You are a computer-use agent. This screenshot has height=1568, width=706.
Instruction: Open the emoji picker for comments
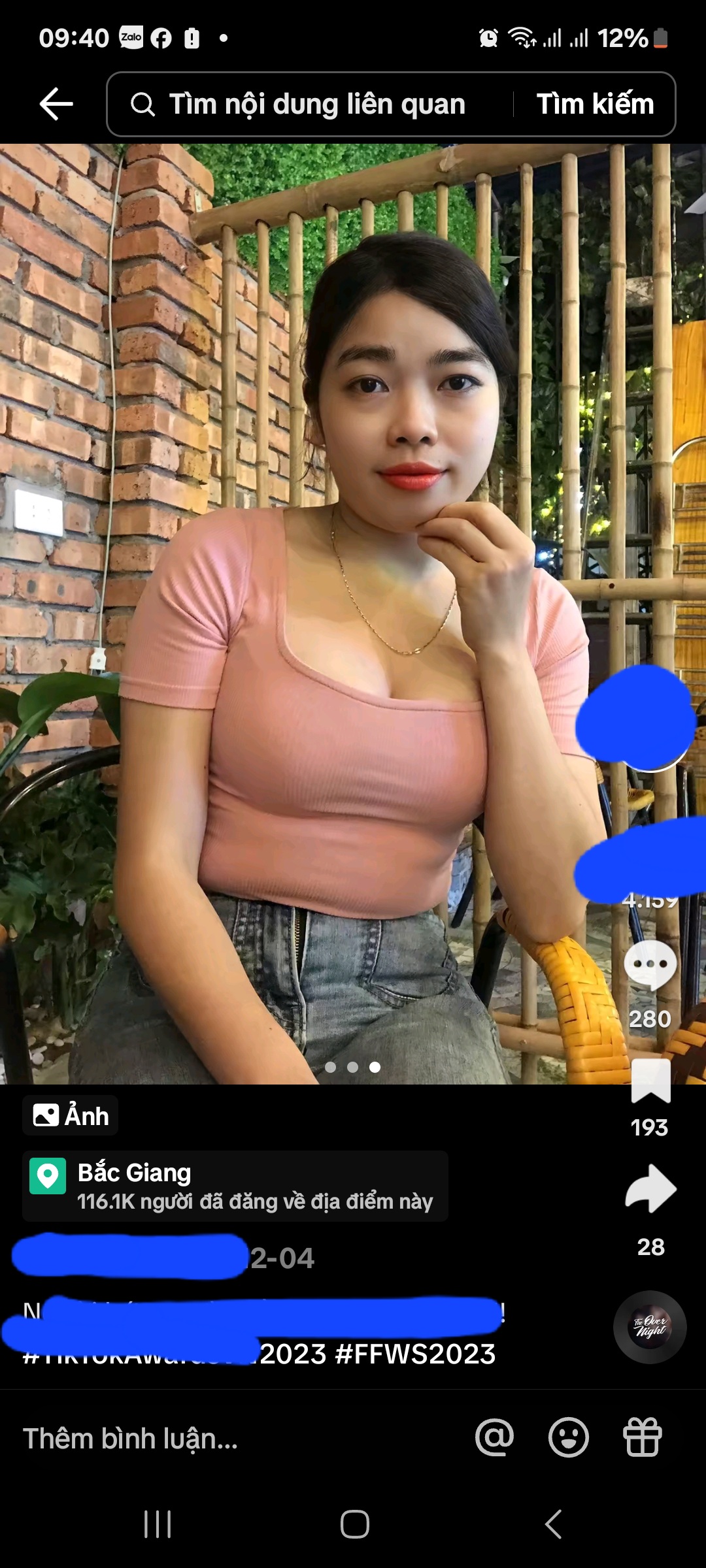(568, 1437)
